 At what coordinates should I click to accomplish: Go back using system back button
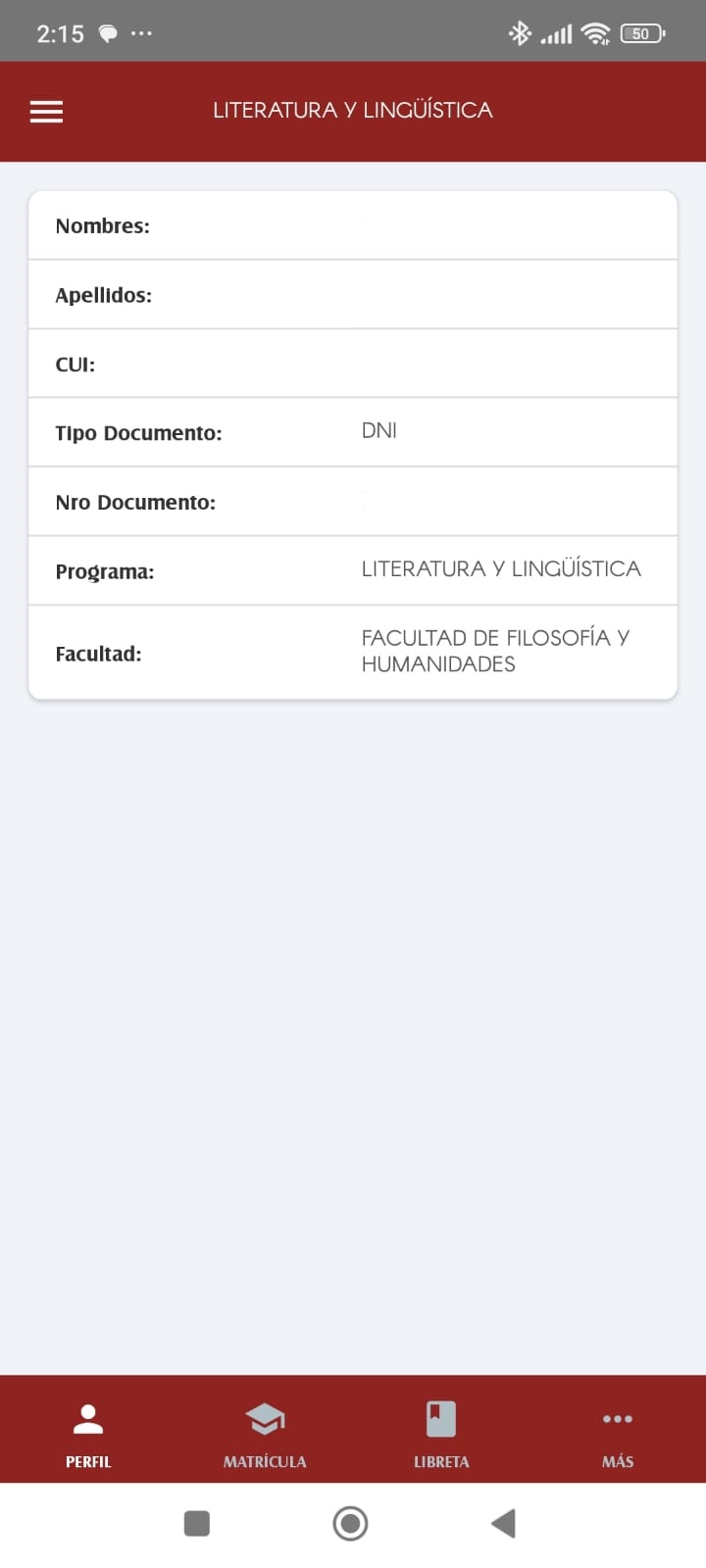click(503, 1523)
